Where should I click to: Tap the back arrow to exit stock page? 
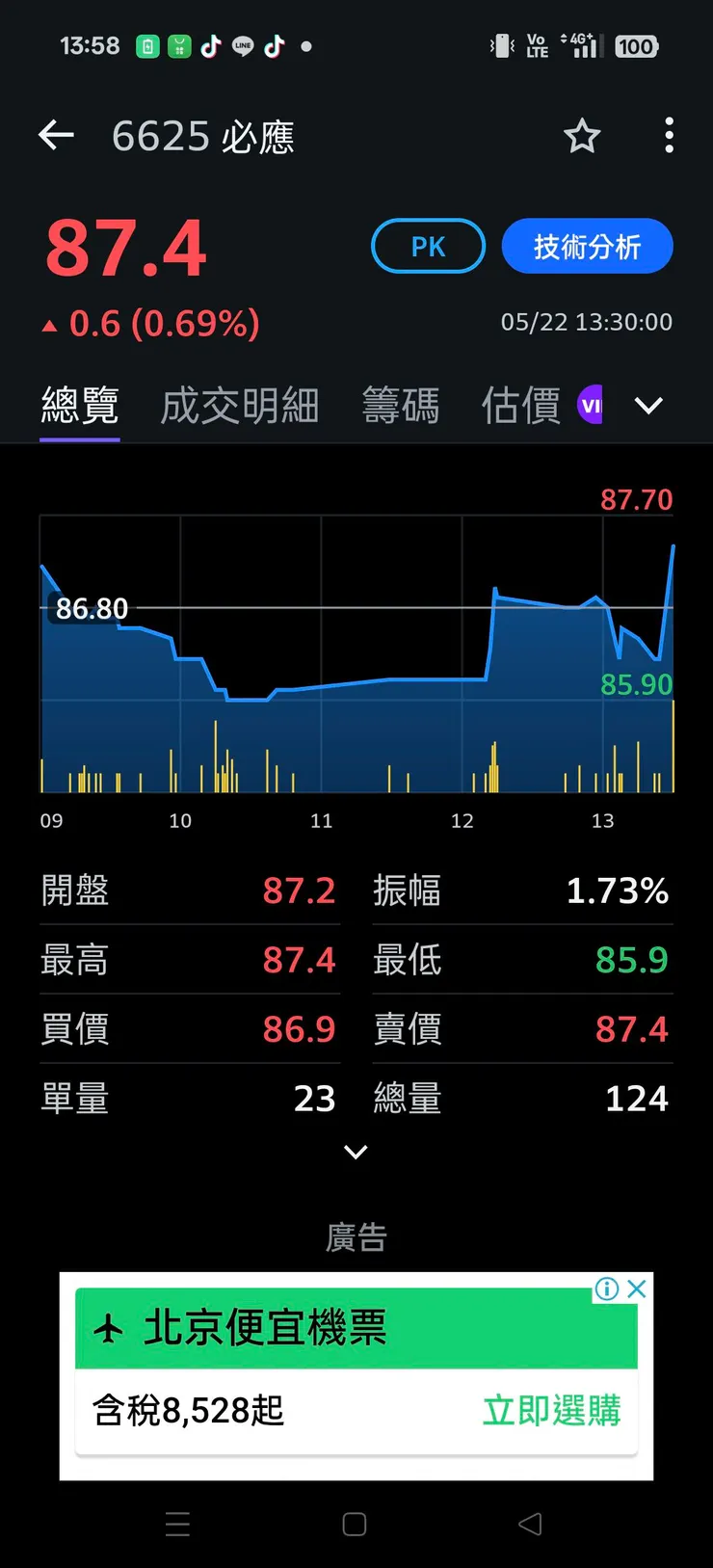(55, 136)
